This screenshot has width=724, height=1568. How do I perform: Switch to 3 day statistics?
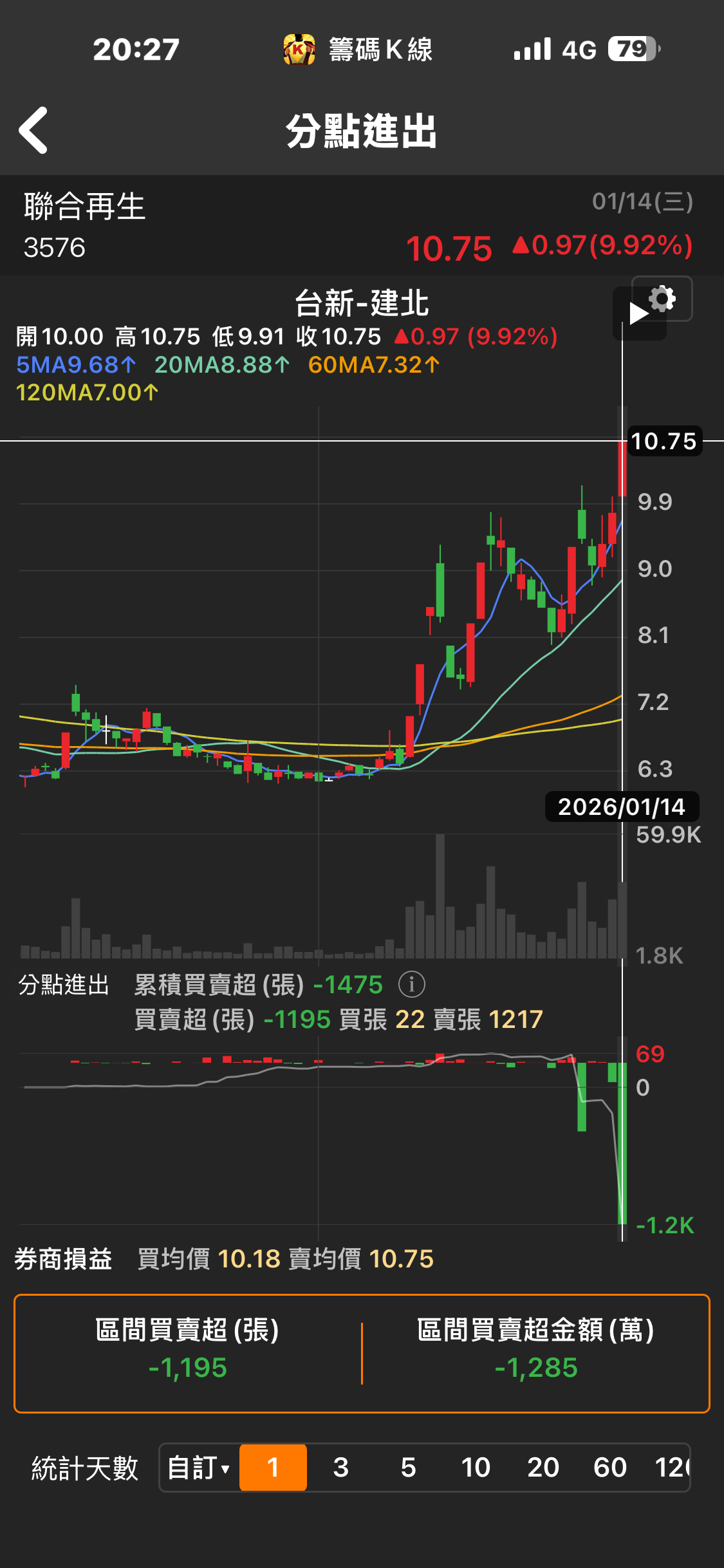click(340, 1468)
